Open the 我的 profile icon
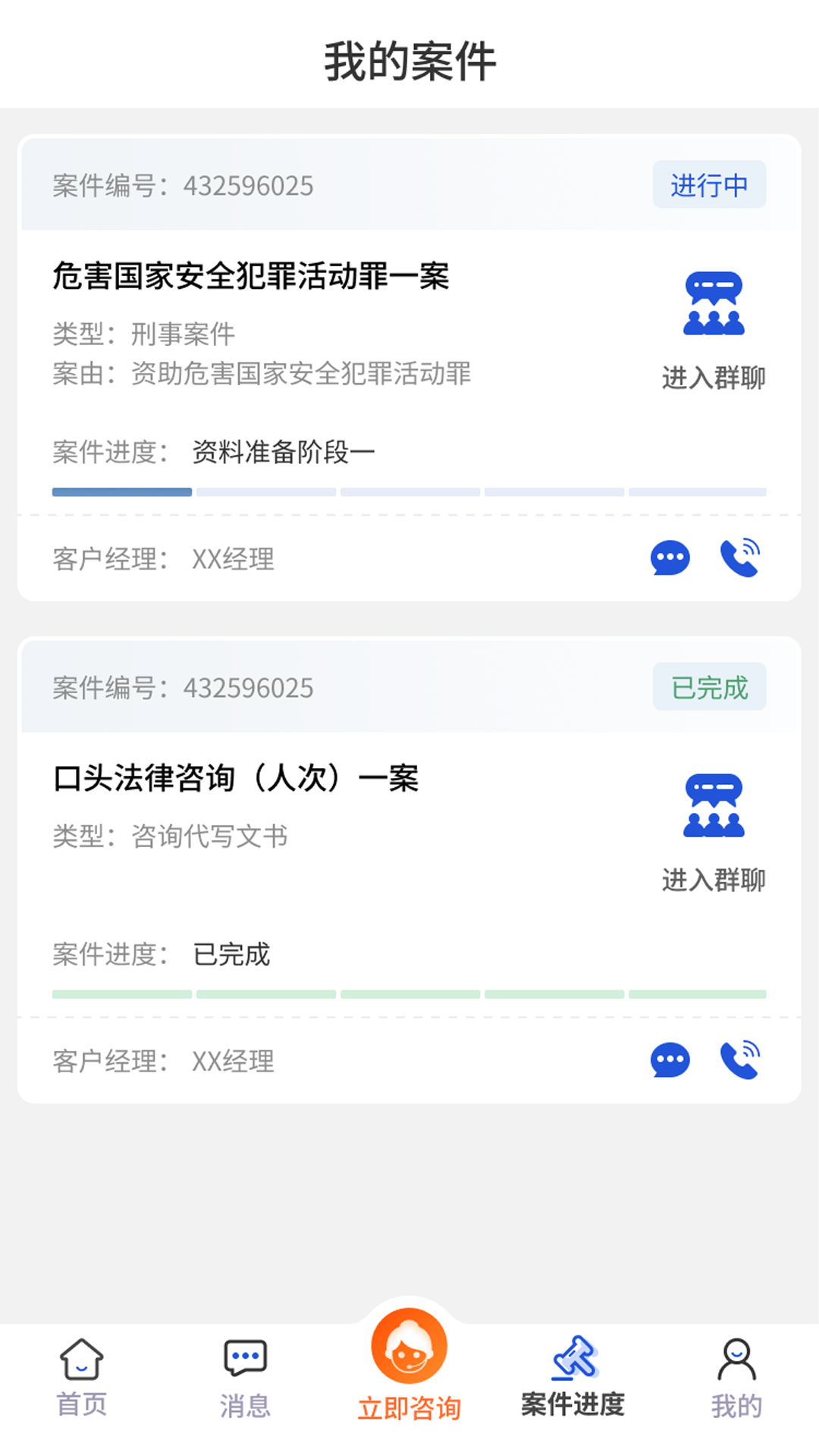Viewport: 819px width, 1456px height. pyautogui.click(x=736, y=1361)
